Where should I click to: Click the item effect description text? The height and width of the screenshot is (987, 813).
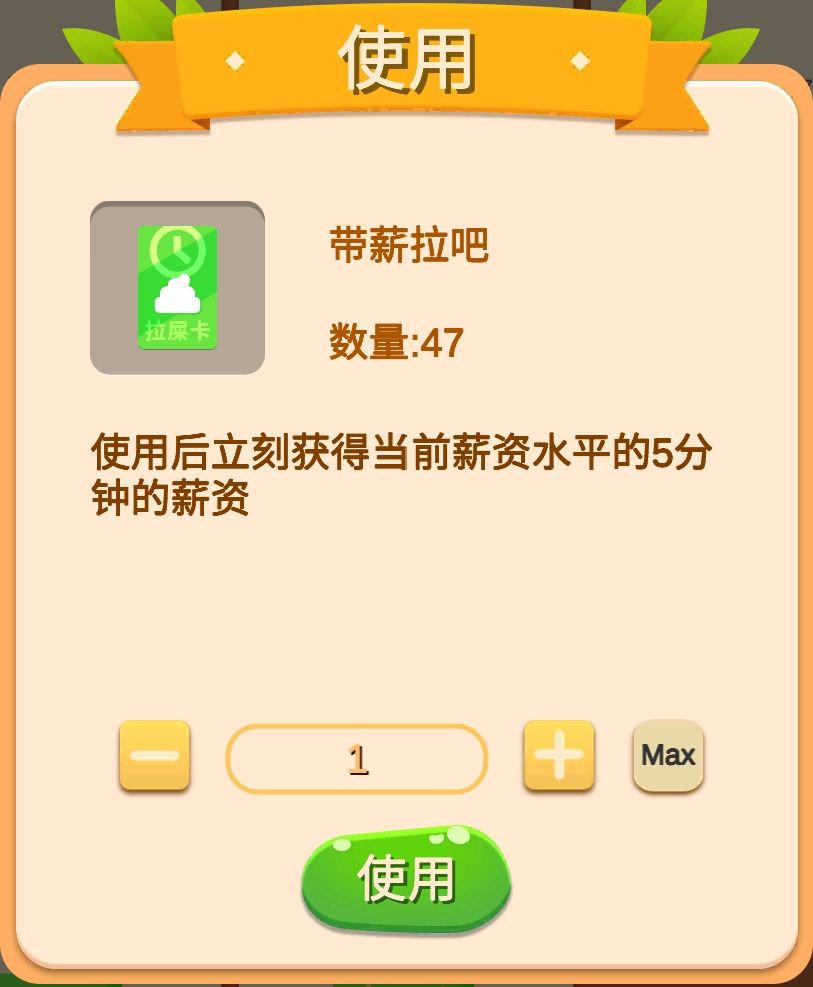pos(400,473)
